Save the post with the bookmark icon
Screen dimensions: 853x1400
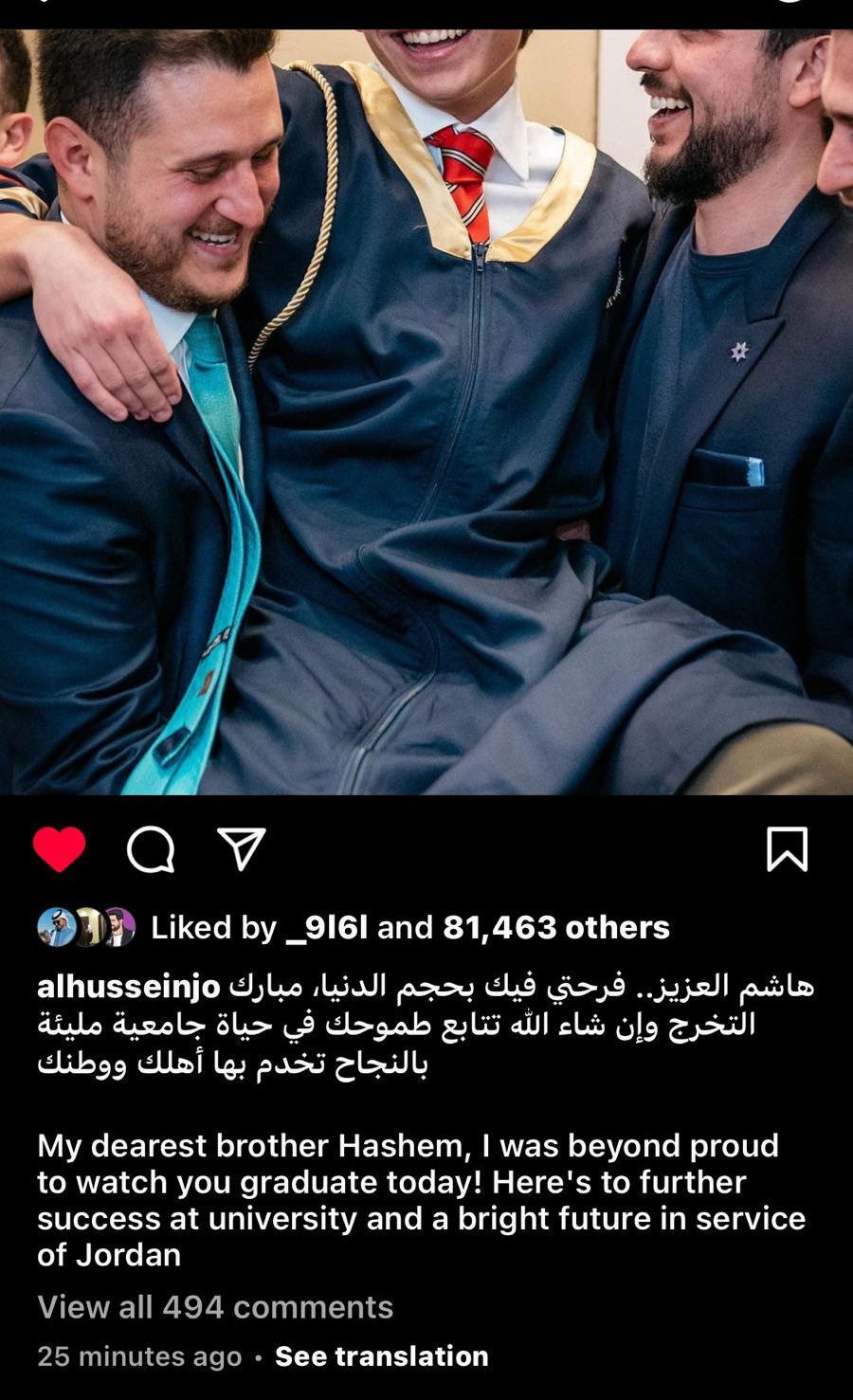pos(787,848)
